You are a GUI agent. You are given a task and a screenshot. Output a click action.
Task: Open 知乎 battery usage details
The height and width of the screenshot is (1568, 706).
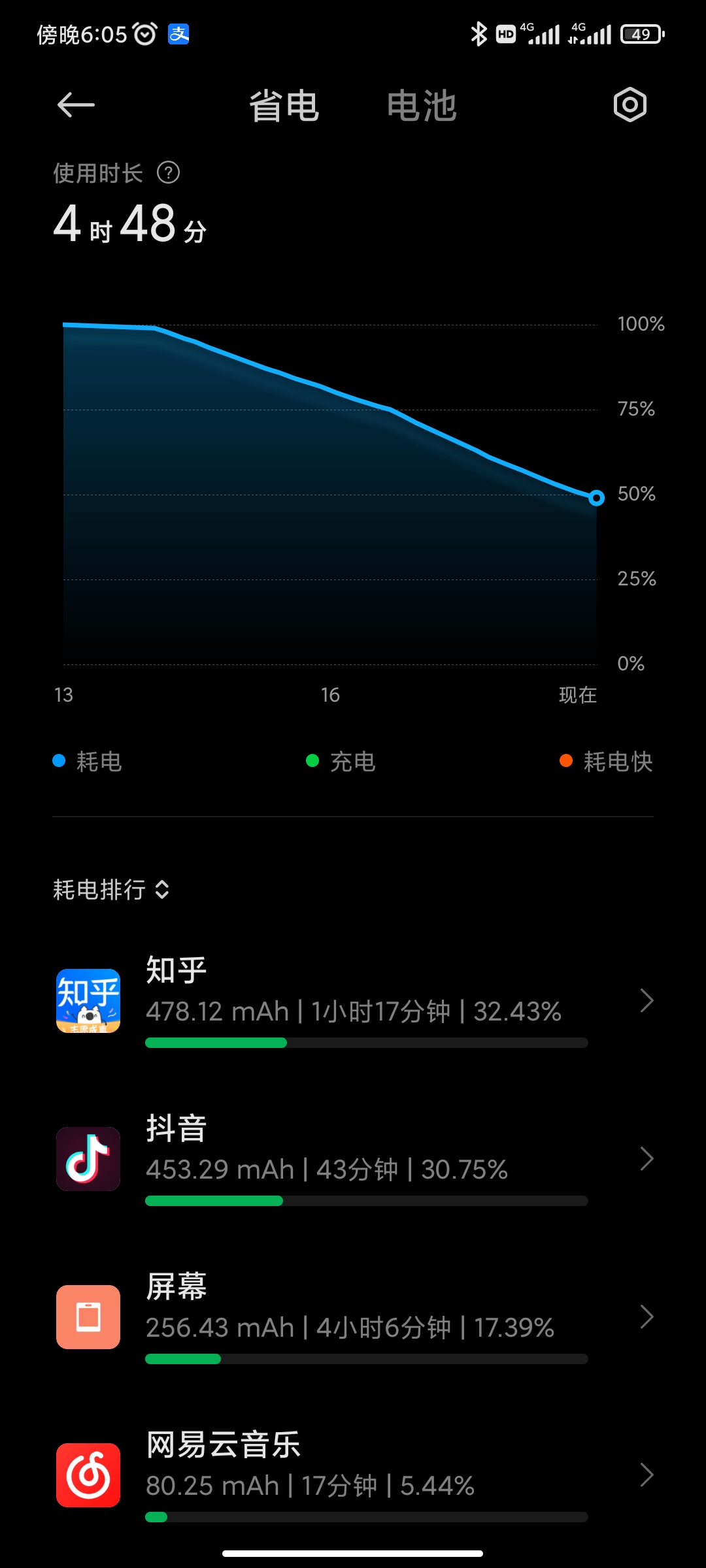(x=353, y=1001)
